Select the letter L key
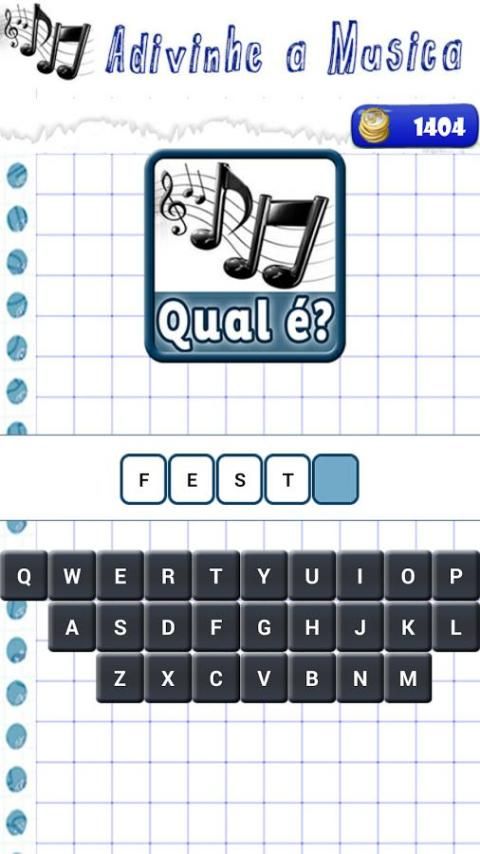480x854 pixels. coord(456,627)
